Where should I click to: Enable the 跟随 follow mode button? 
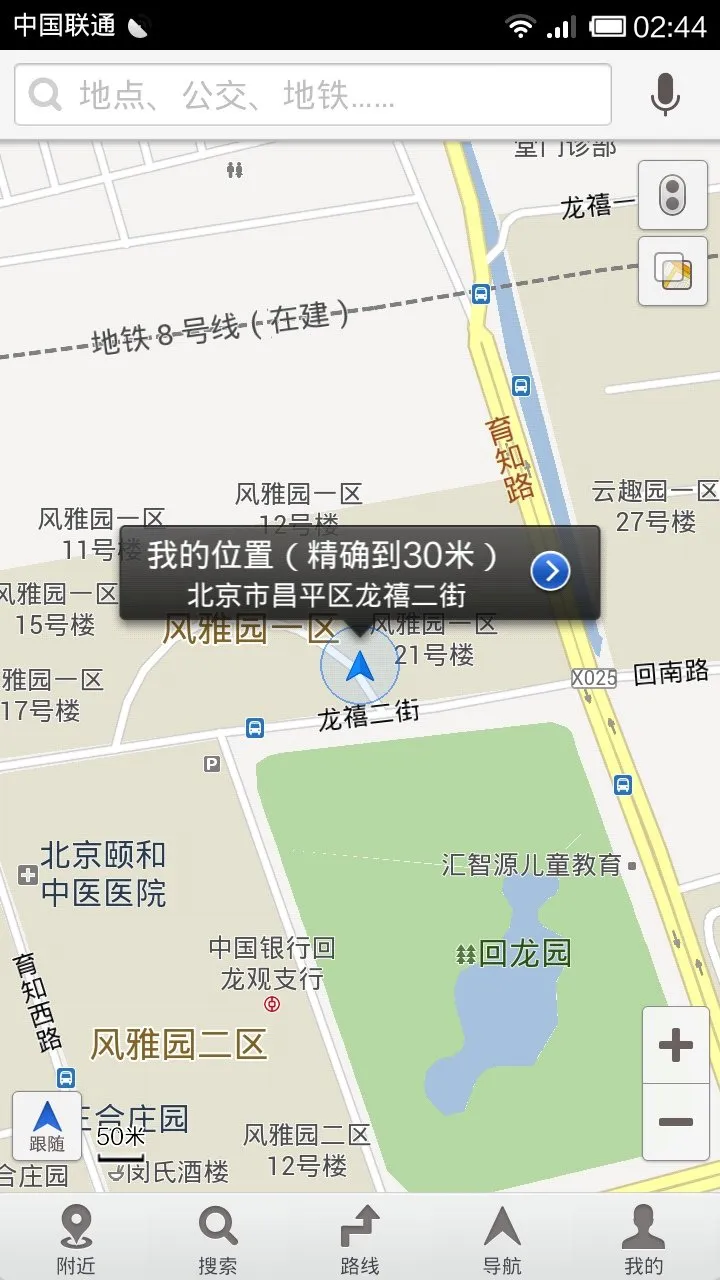47,1126
